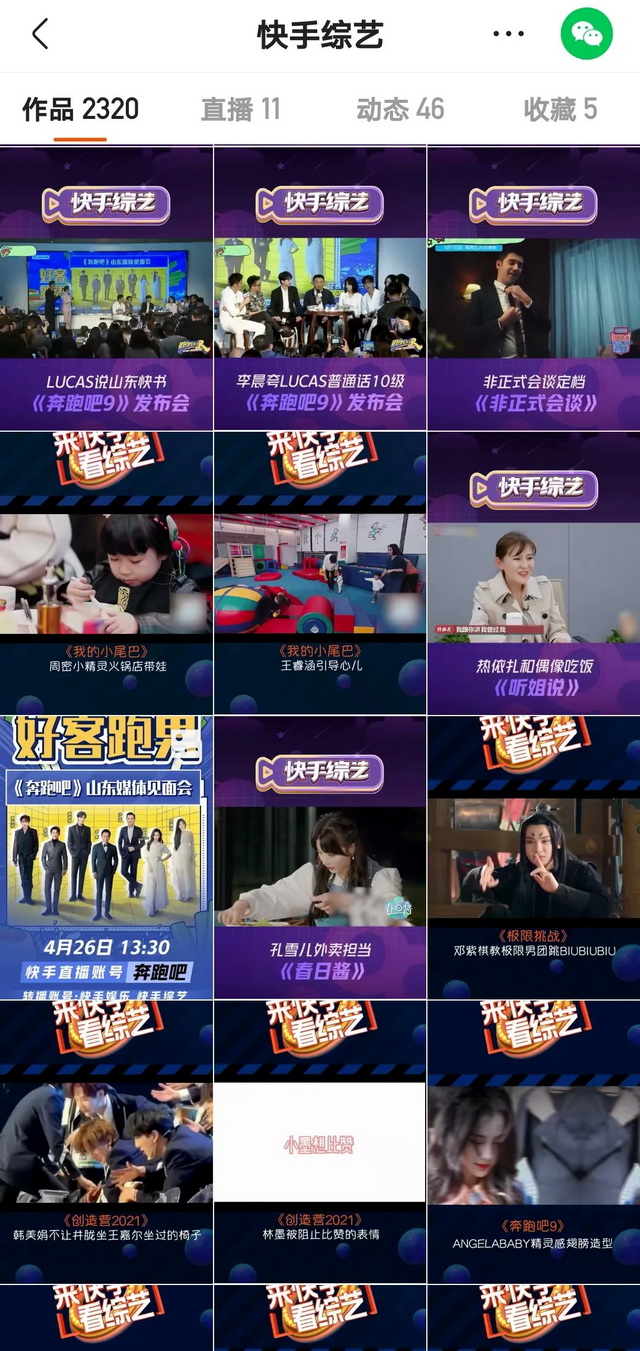Tap the green WeChat share icon
640x1351 pixels.
pyautogui.click(x=586, y=36)
